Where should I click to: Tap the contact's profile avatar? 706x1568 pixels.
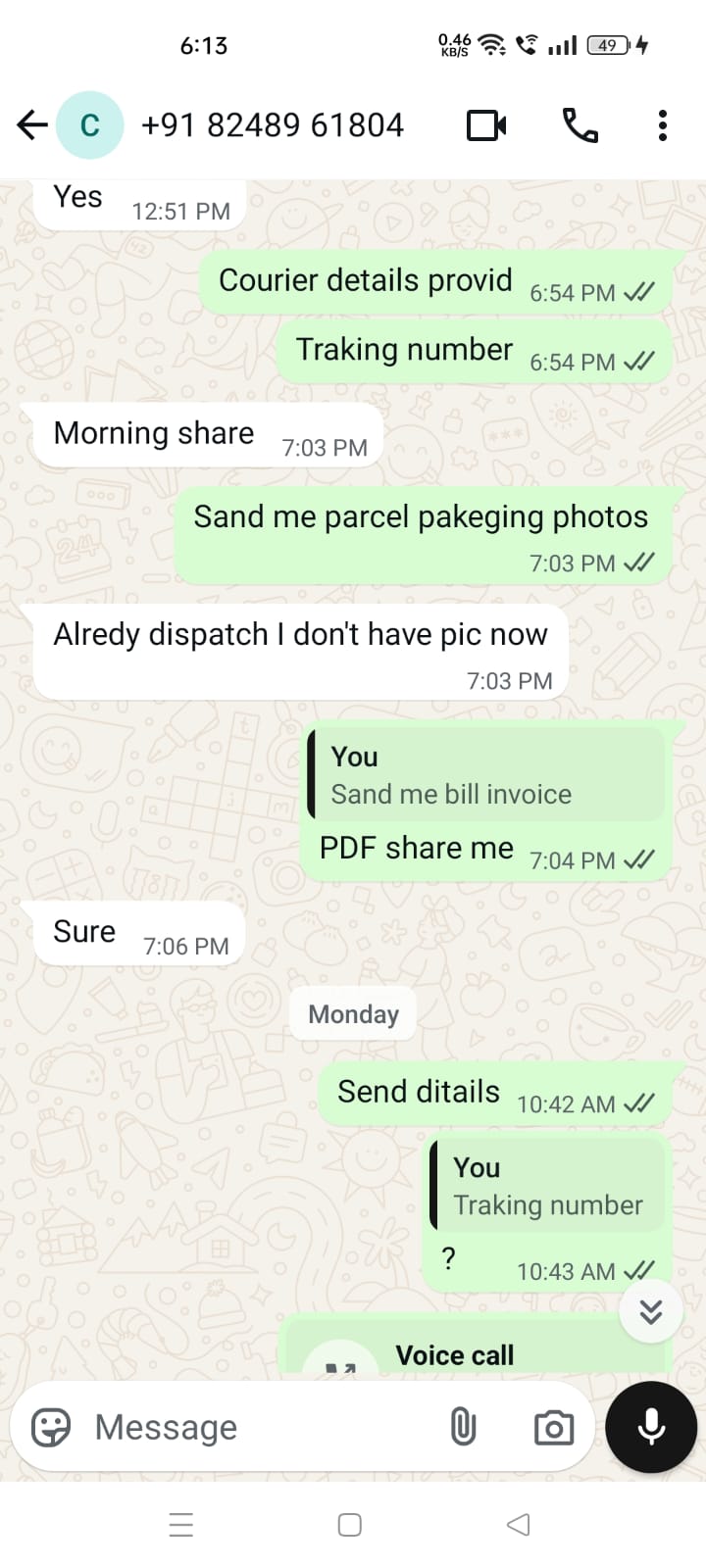pyautogui.click(x=90, y=125)
